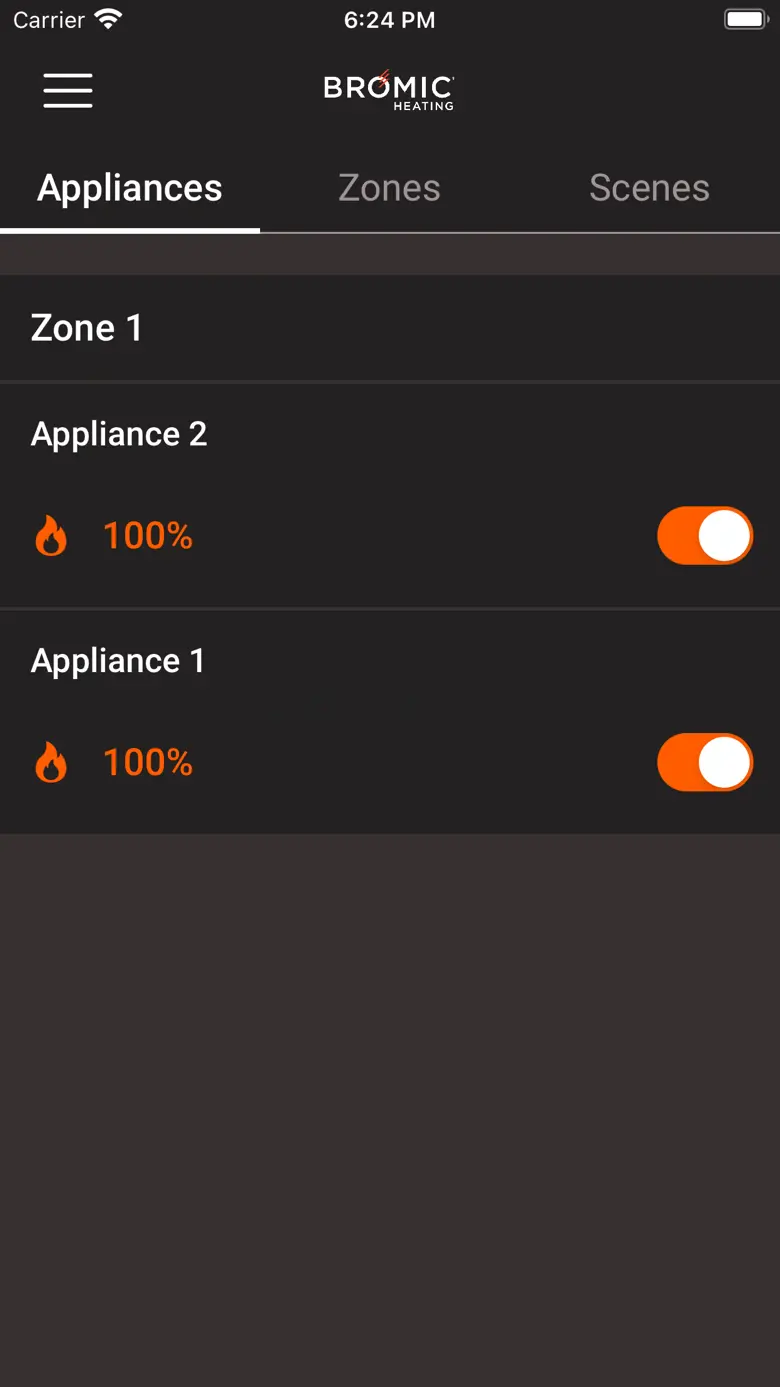Disable the Appliance 1 toggle
The width and height of the screenshot is (780, 1387).
click(704, 763)
